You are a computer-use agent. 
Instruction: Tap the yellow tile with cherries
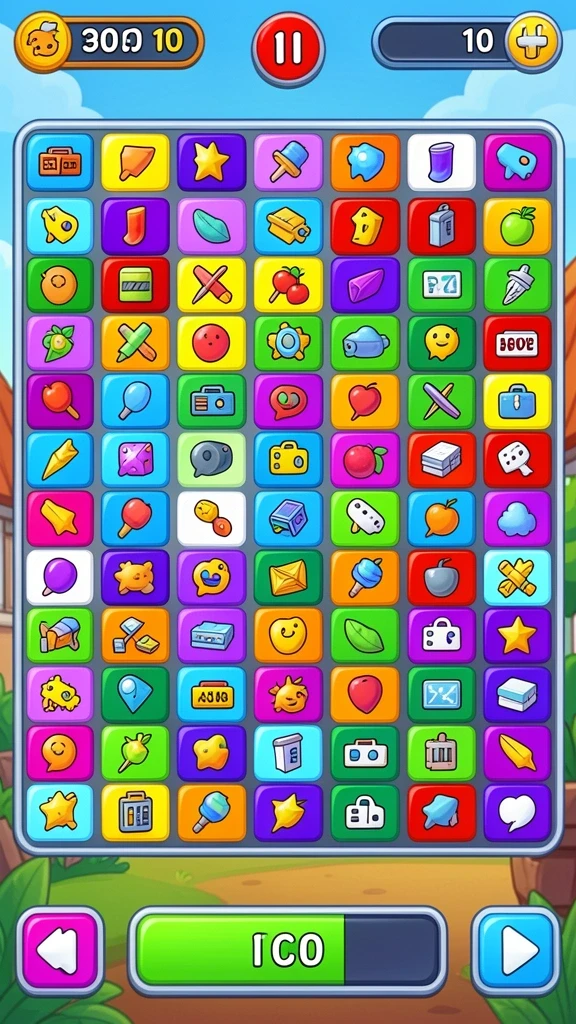tap(288, 285)
